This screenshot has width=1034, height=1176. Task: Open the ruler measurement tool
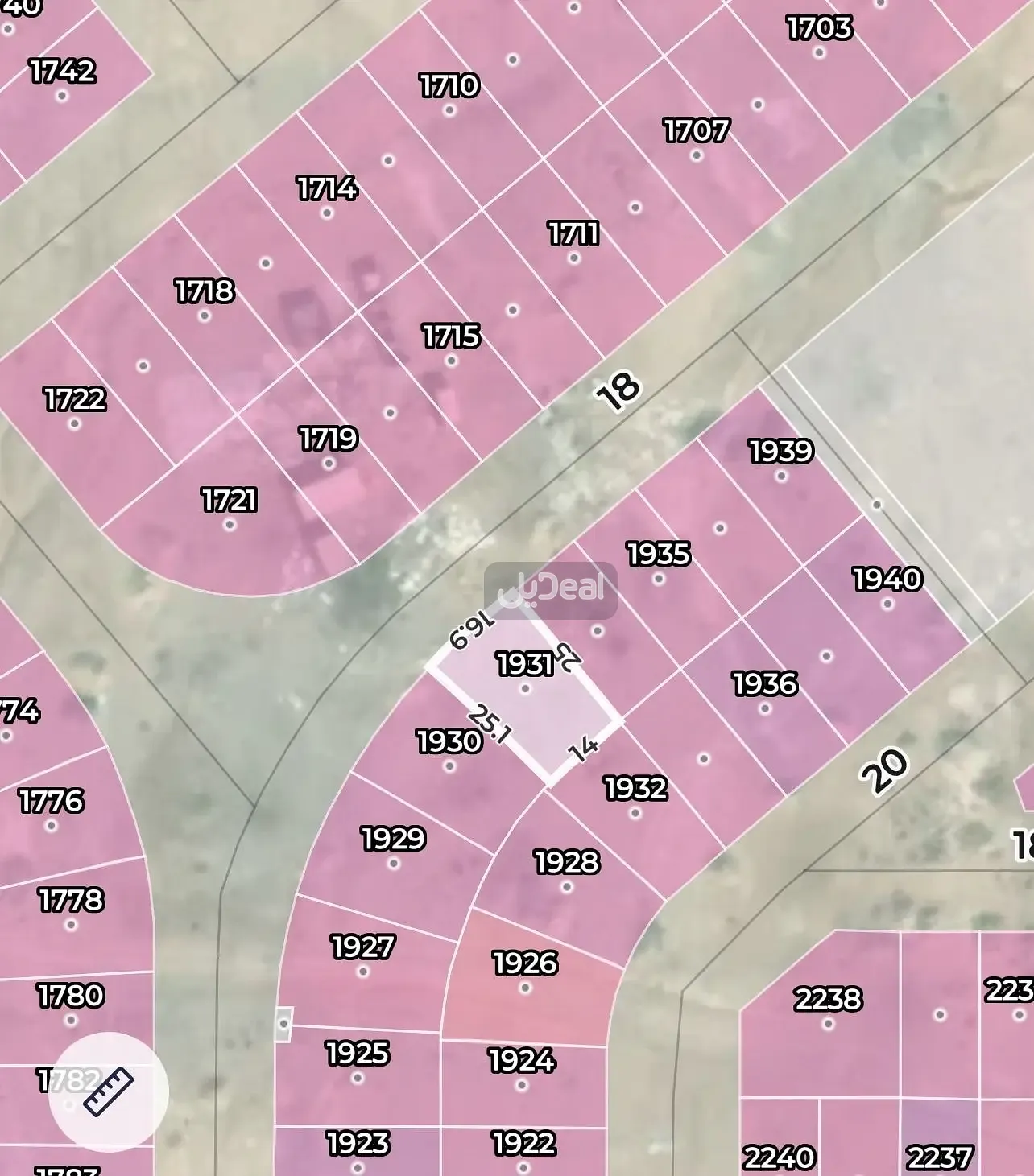click(x=108, y=1091)
